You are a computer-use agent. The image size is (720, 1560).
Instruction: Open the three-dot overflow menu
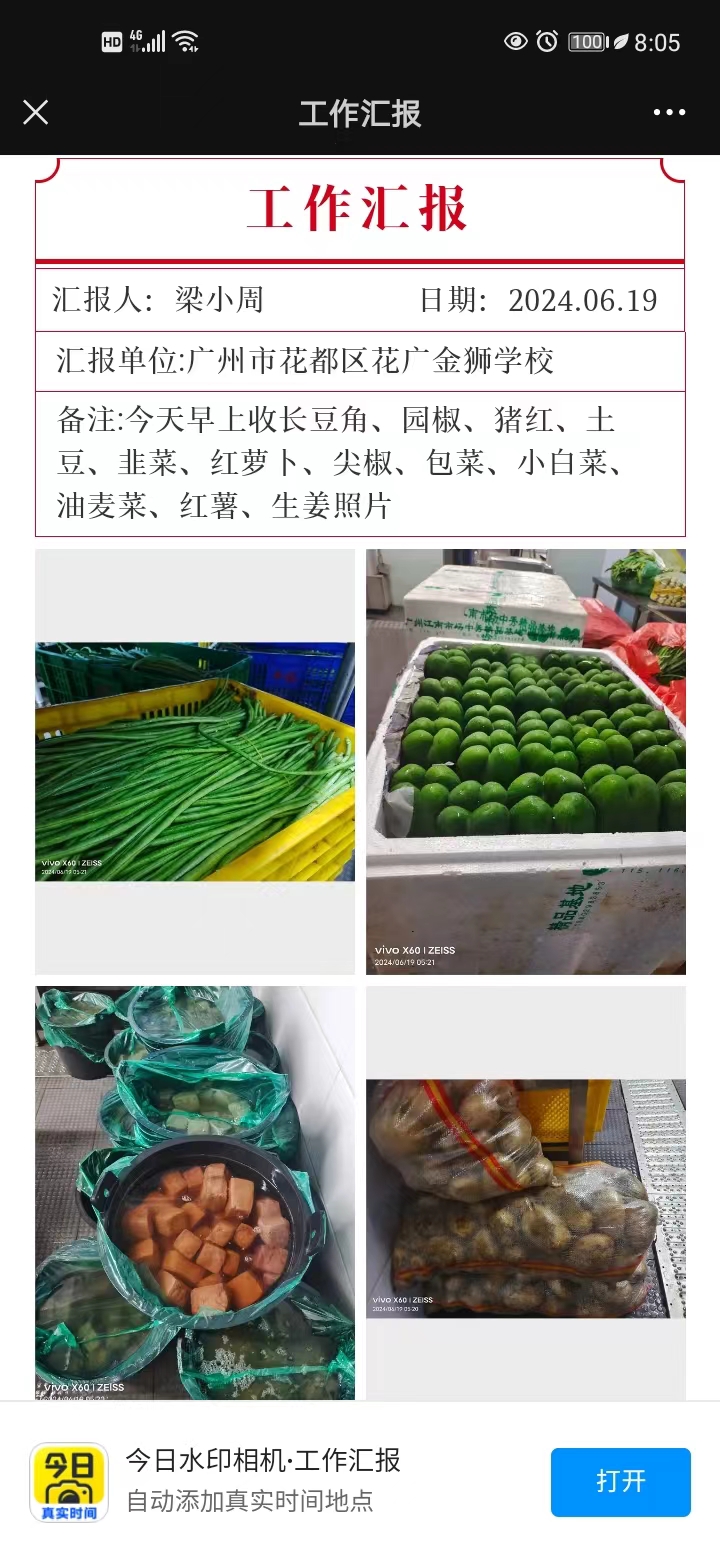click(669, 112)
